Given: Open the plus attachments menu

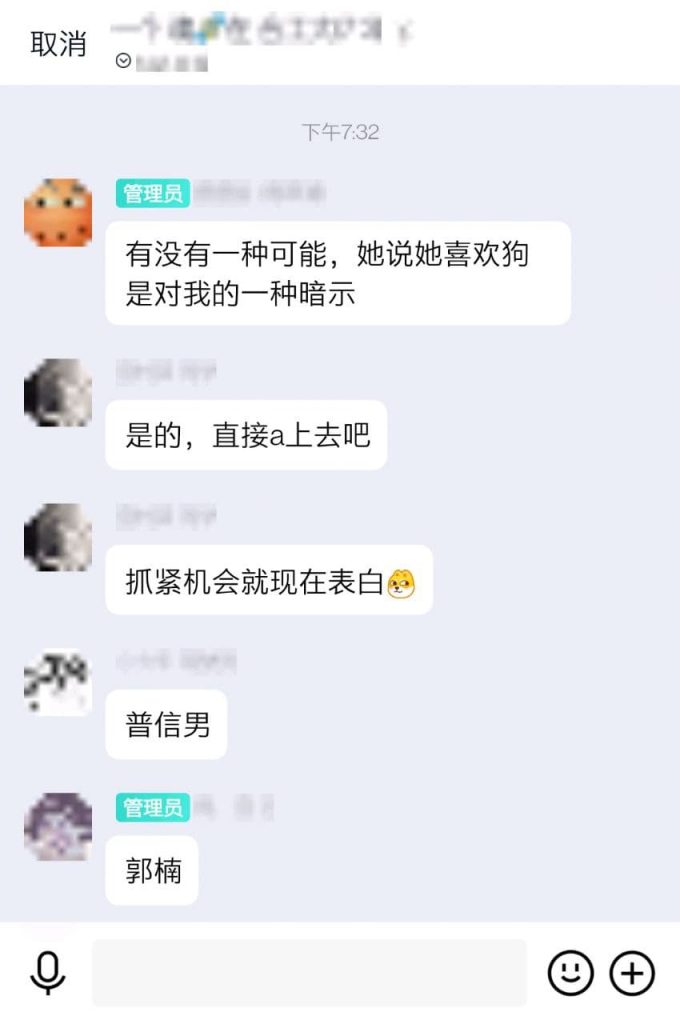Looking at the screenshot, I should pyautogui.click(x=632, y=972).
